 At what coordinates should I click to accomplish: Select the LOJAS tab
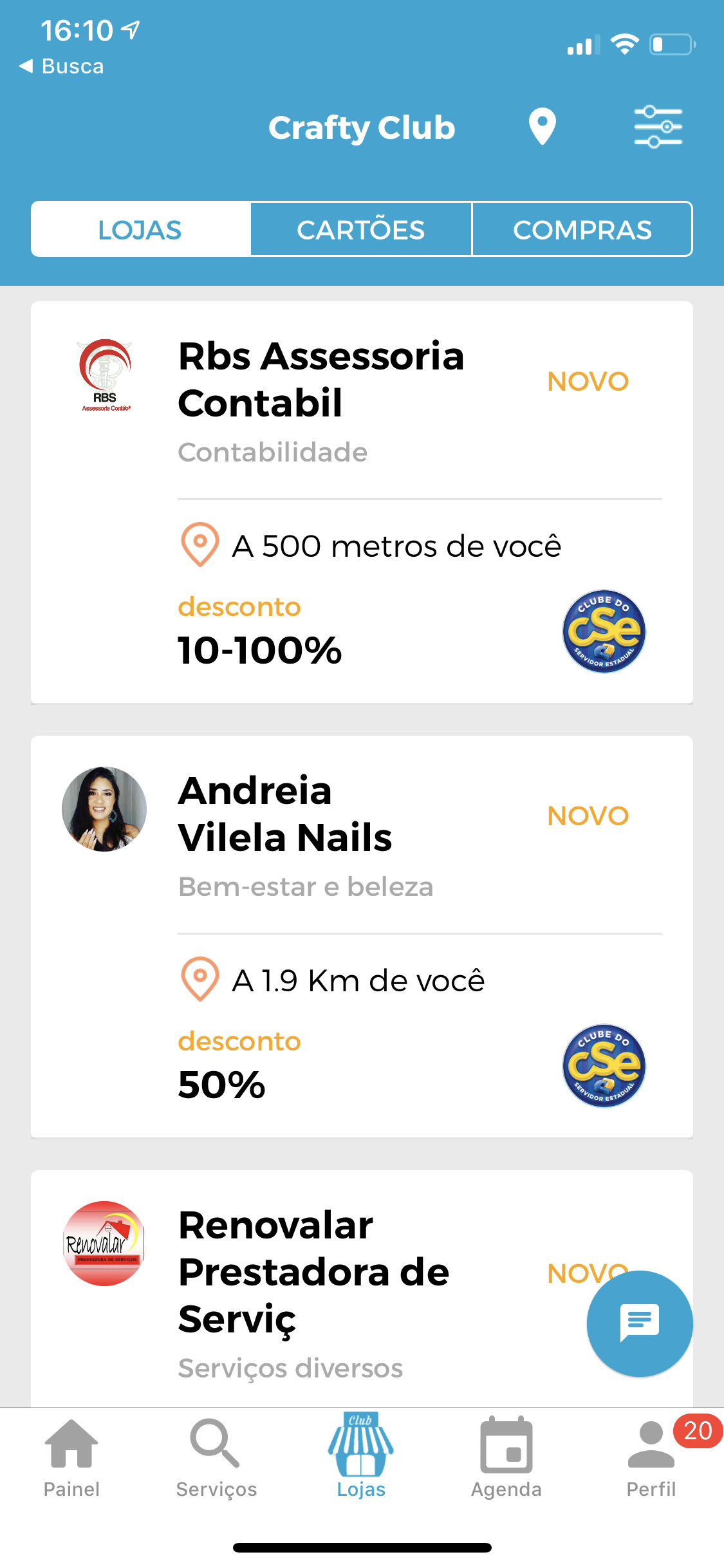(x=140, y=230)
